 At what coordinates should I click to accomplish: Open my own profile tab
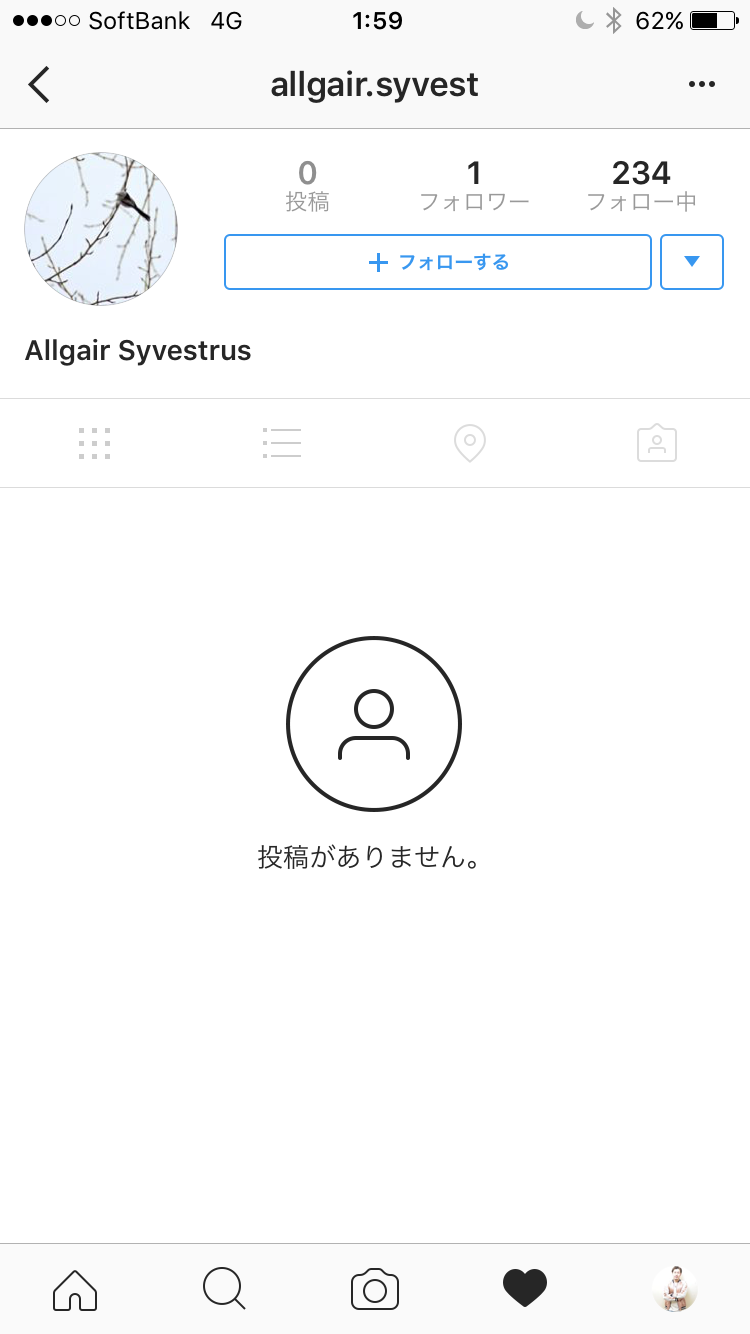(675, 1289)
